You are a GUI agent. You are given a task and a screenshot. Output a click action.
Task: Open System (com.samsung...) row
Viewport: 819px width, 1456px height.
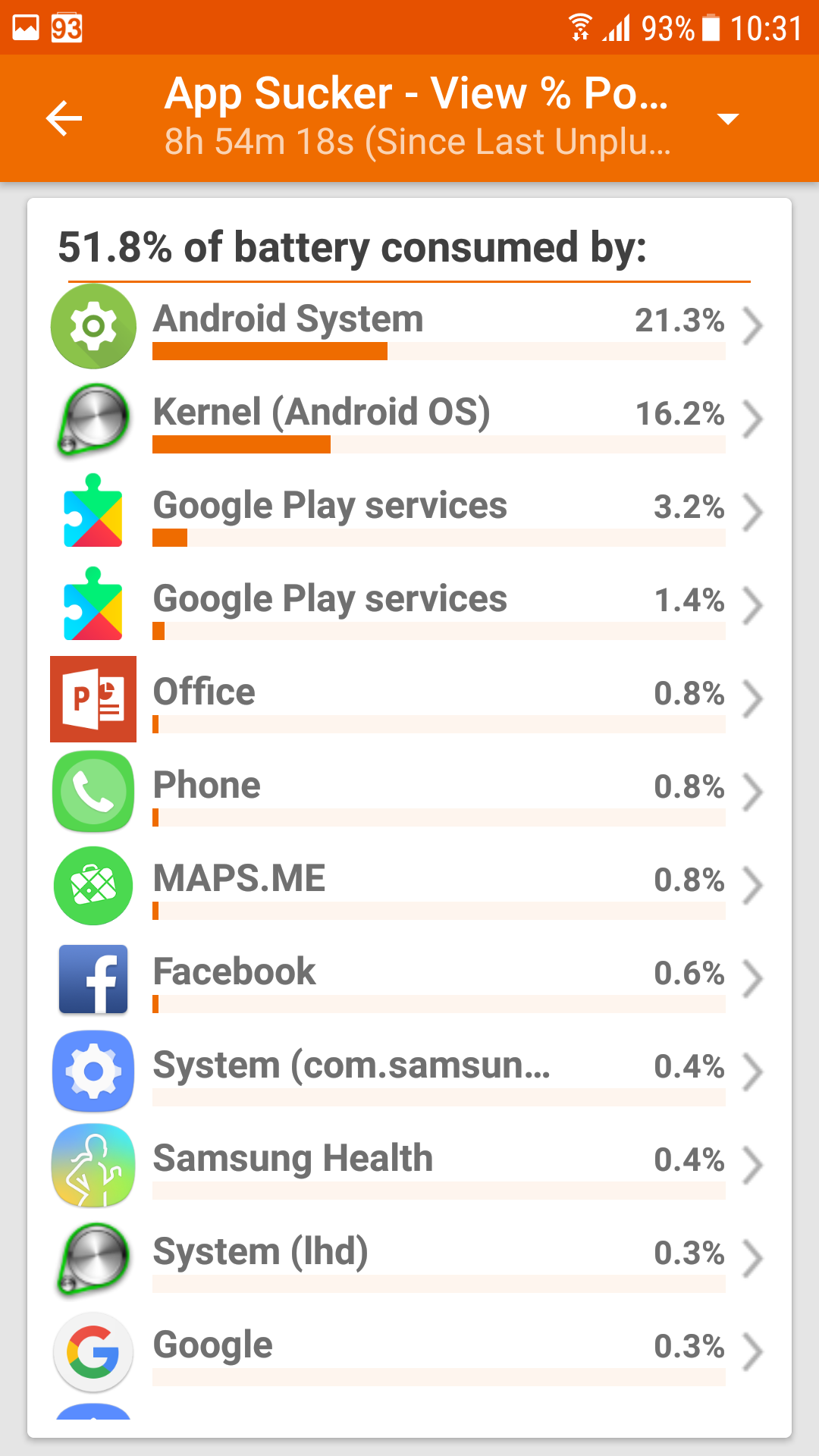click(x=409, y=1072)
